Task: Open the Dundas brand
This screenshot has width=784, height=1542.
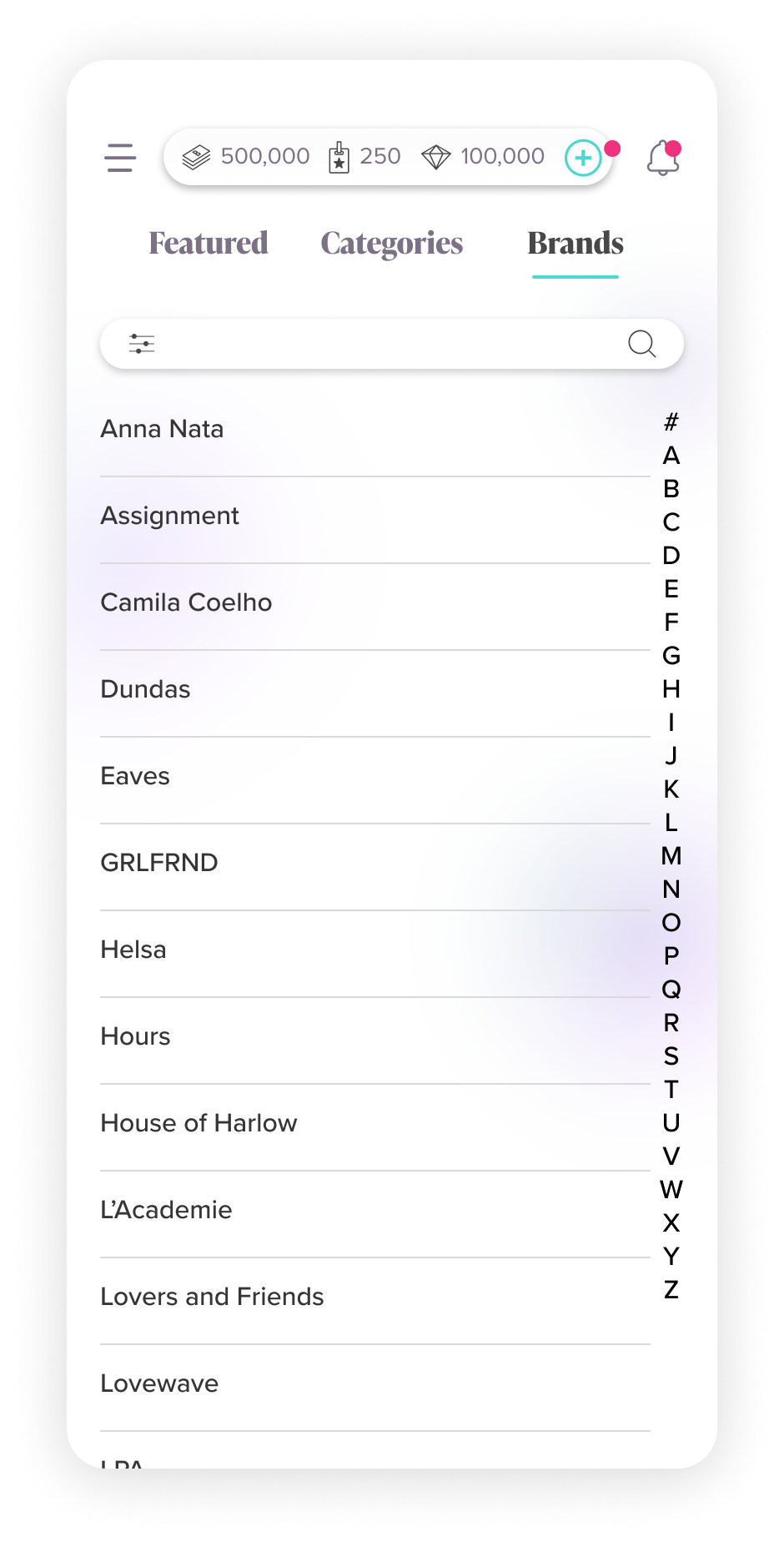Action: tap(375, 690)
